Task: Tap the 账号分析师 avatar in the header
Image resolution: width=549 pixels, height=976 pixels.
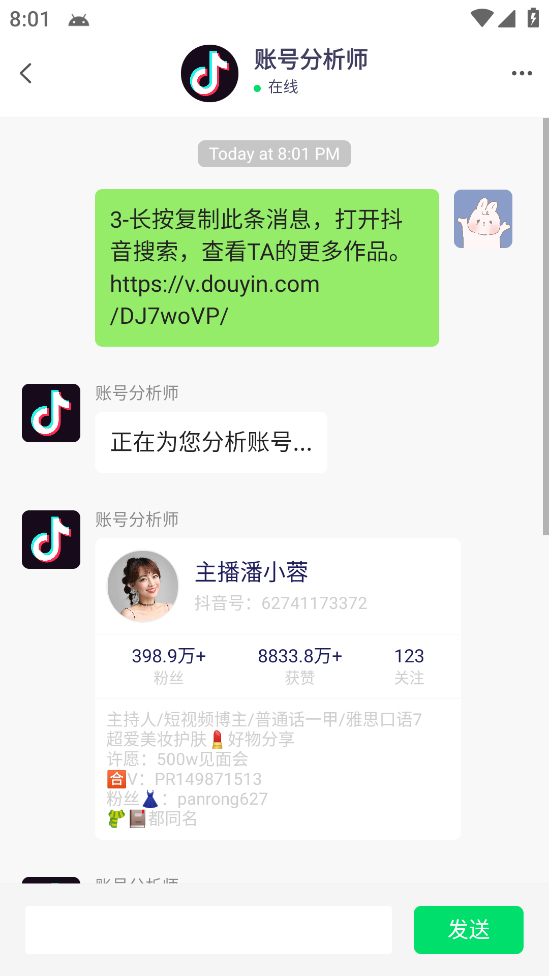Action: tap(209, 73)
